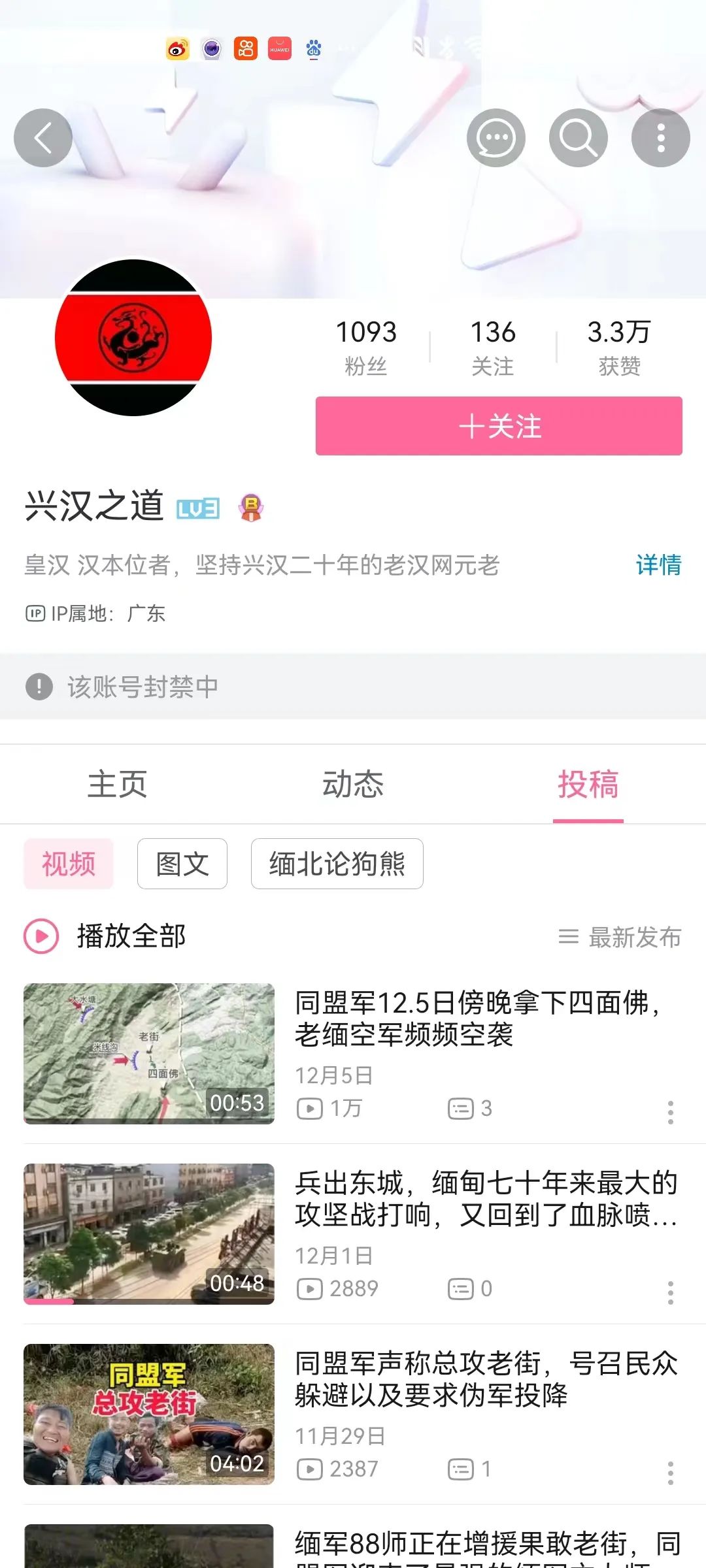Select the 图文 filter chip
This screenshot has height=1568, width=706.
pos(182,864)
